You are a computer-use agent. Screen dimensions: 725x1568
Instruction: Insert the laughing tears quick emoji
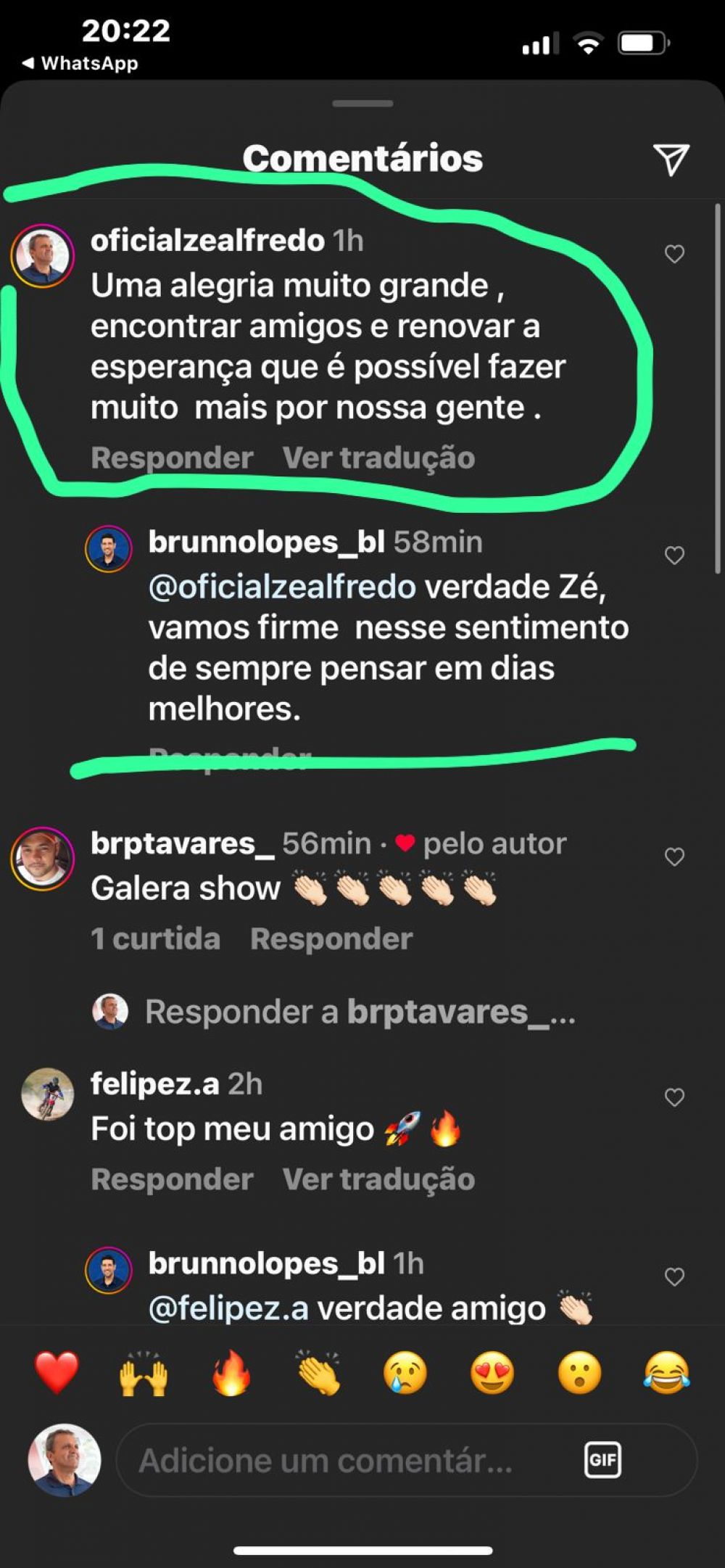666,1373
